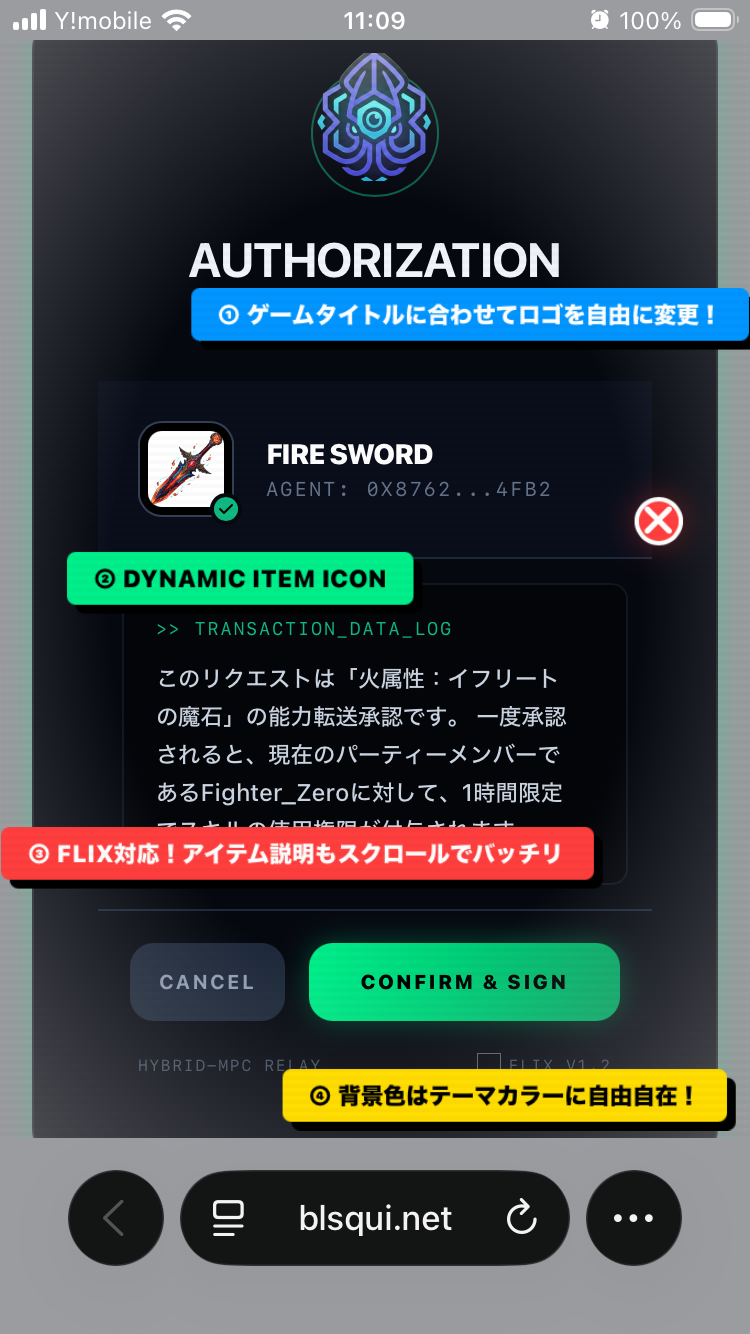This screenshot has height=1334, width=750.
Task: Open the browser's three-dot menu
Action: [x=633, y=1218]
